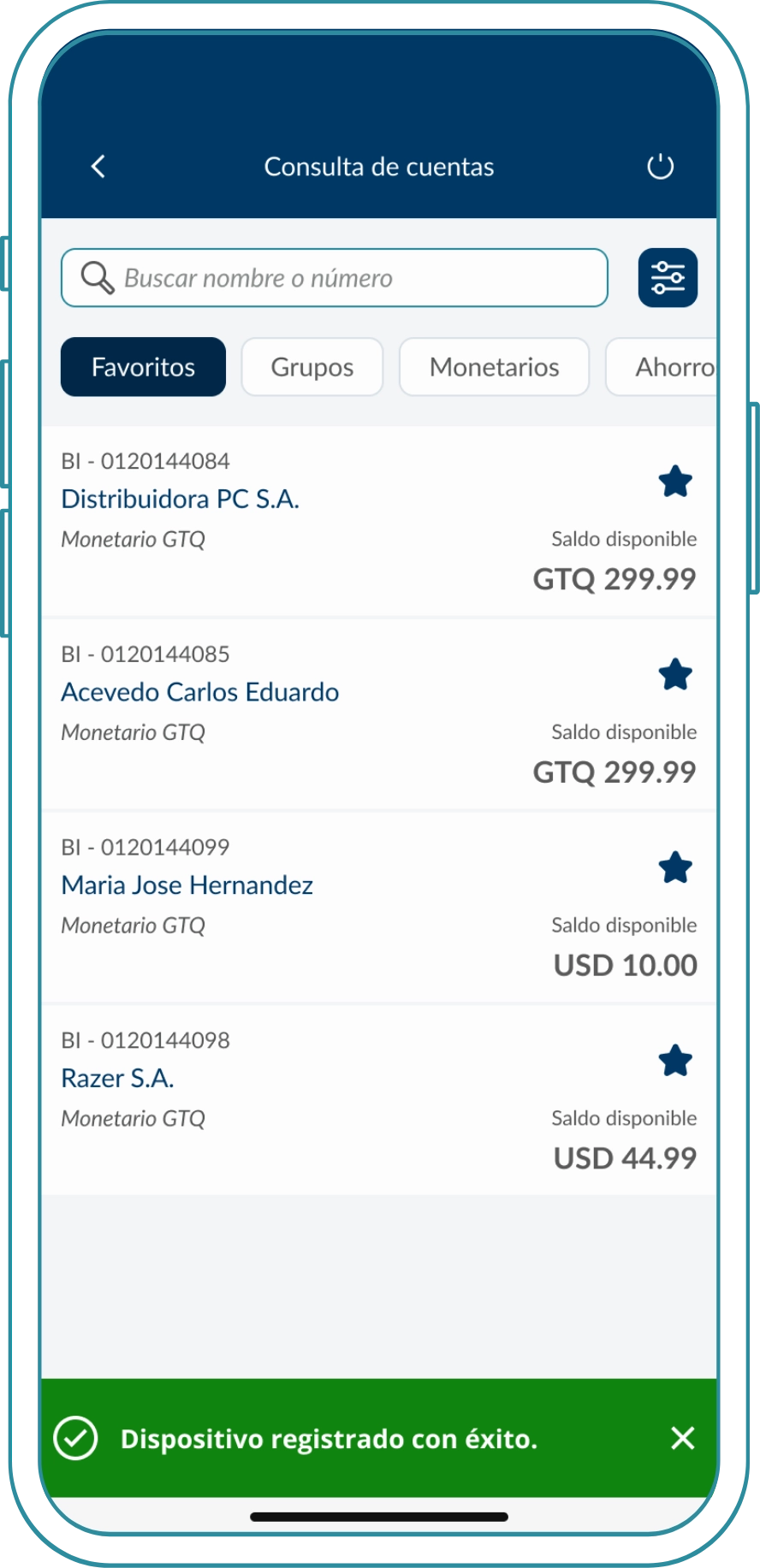
Task: Switch to the Grupos tab
Action: tap(312, 366)
